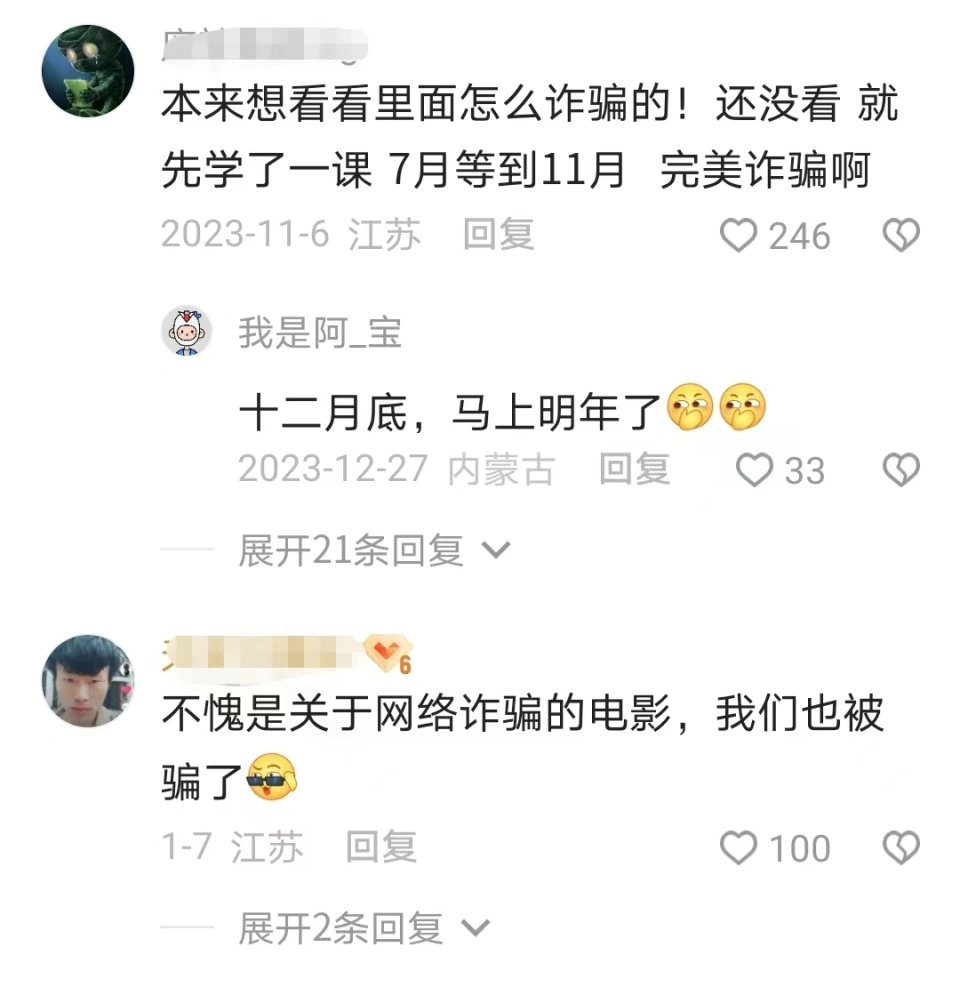960x987 pixels.
Task: Like the comment with 100 likes
Action: click(x=739, y=848)
